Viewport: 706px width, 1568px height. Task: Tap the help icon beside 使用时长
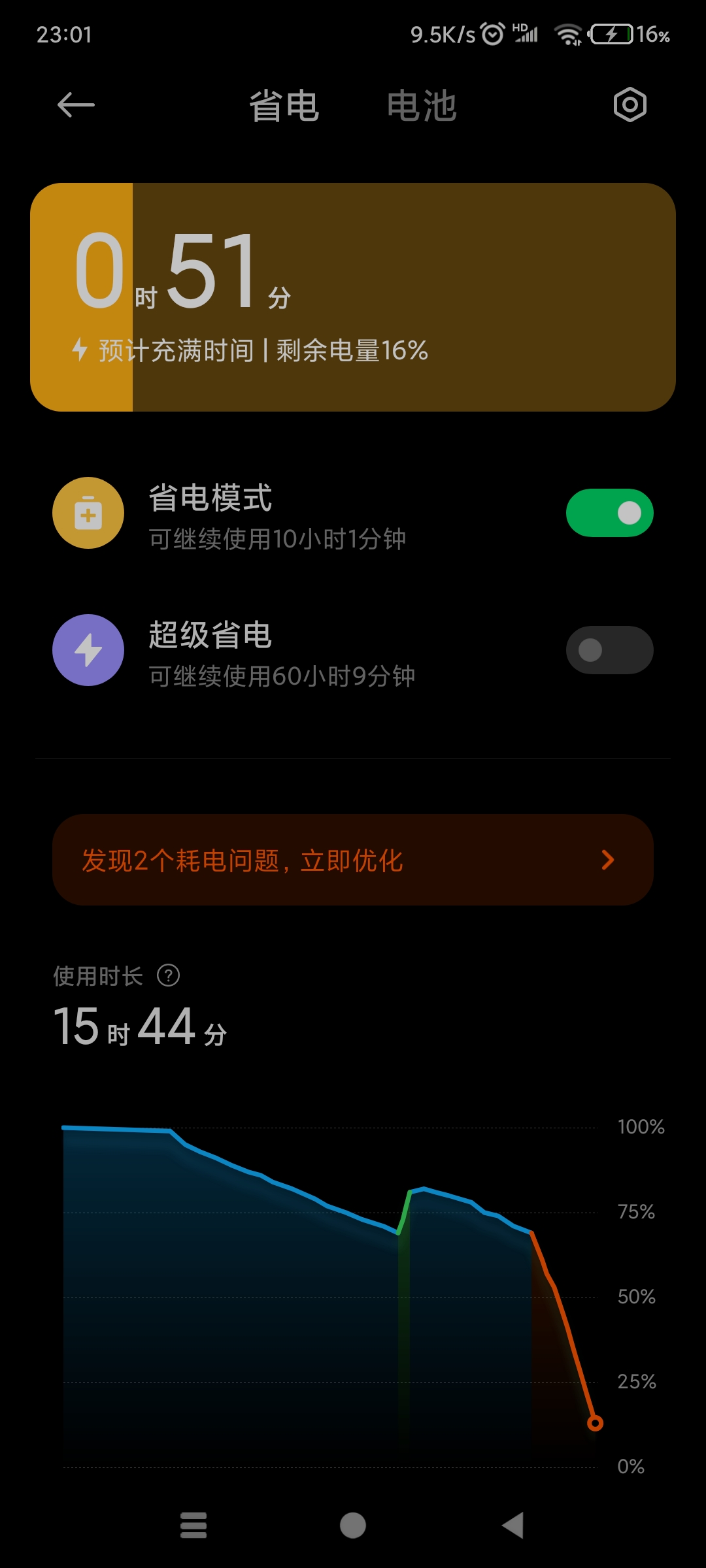point(168,975)
